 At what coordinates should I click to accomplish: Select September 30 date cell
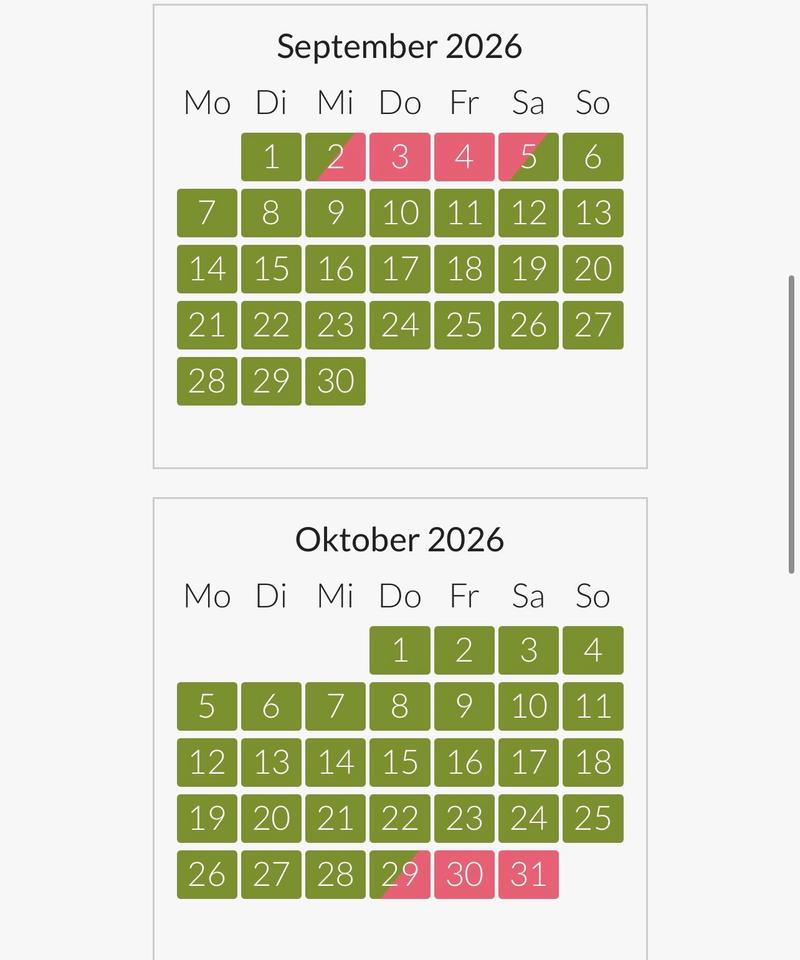[x=335, y=381]
